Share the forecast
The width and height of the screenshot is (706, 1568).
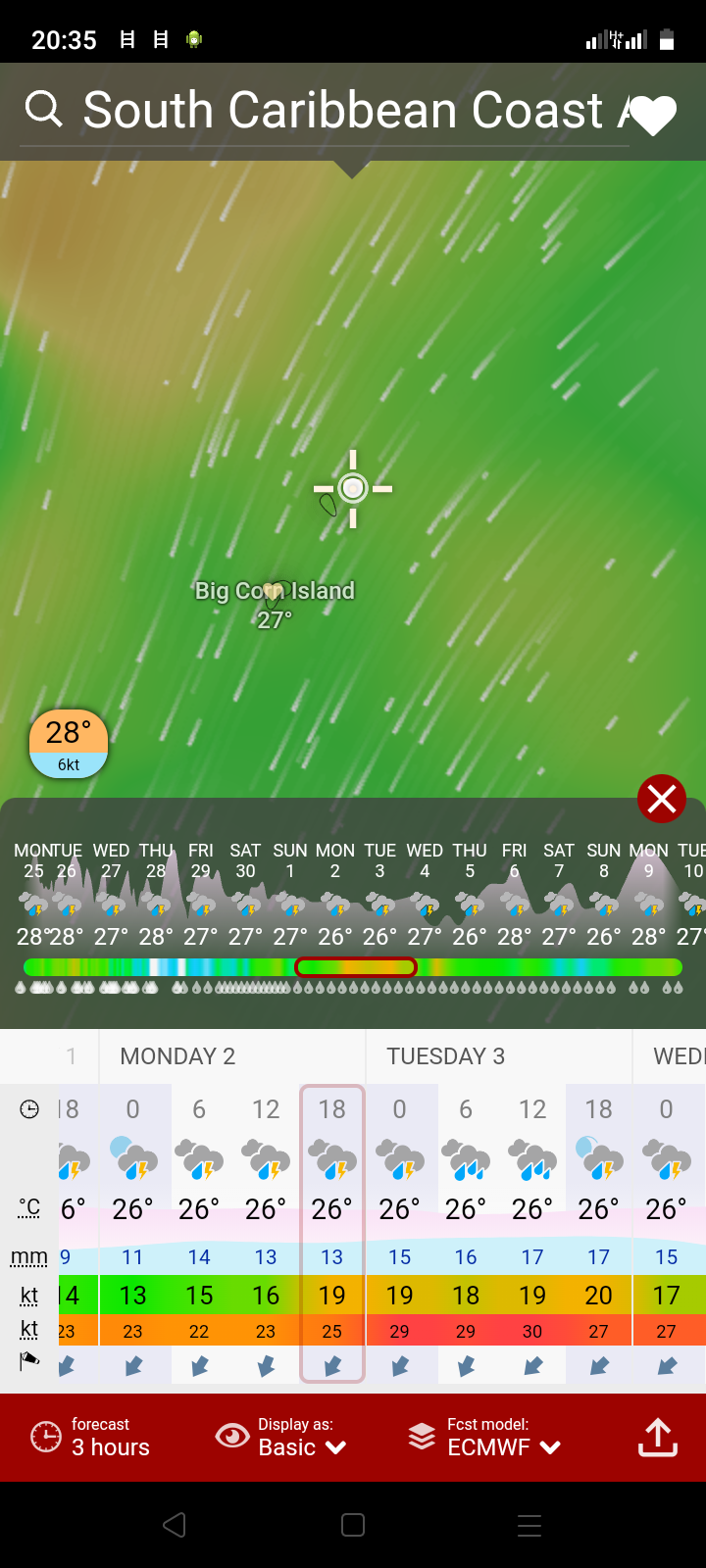pyautogui.click(x=657, y=1438)
